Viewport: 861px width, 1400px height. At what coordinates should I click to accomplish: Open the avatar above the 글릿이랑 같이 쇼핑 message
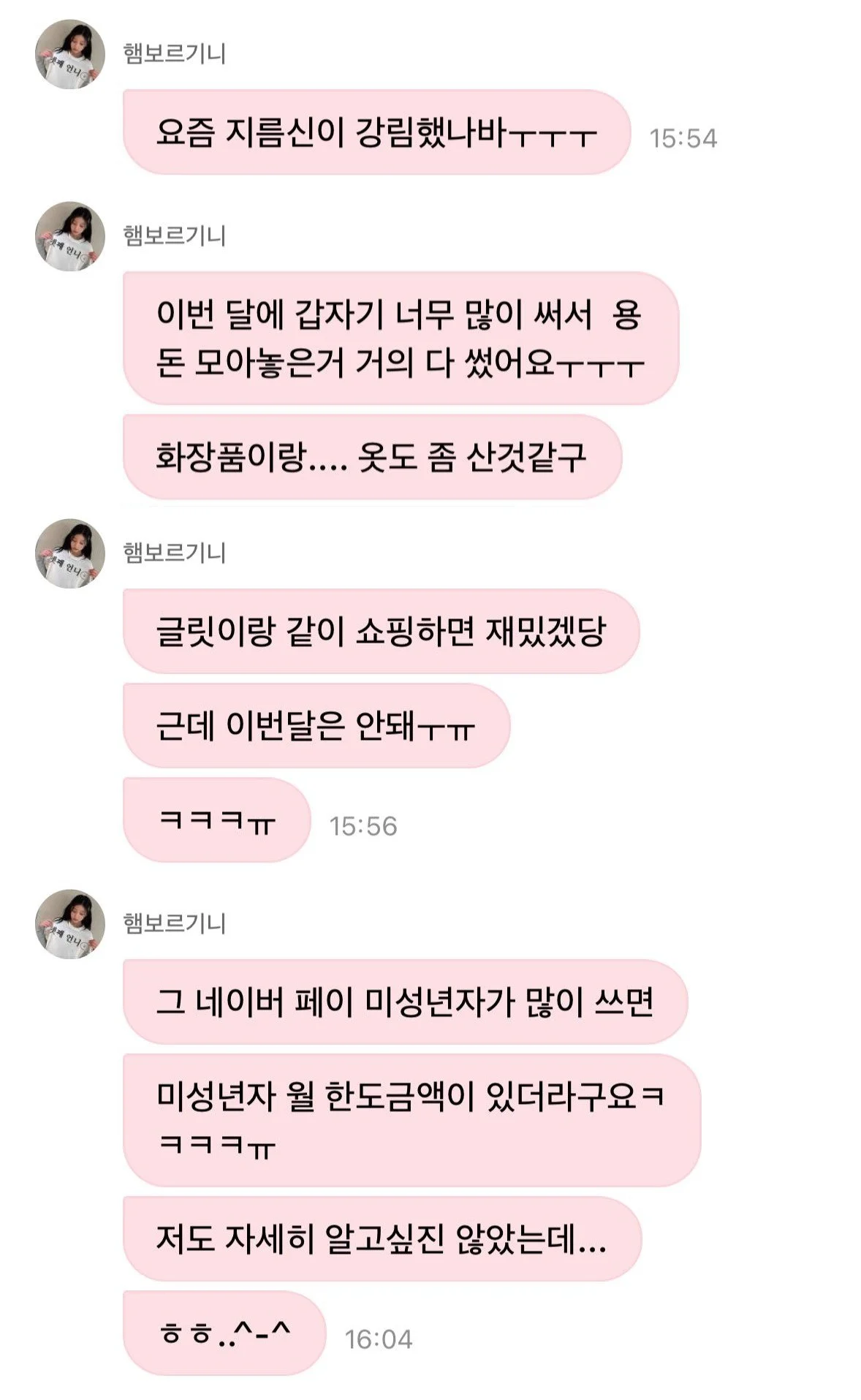tap(70, 553)
